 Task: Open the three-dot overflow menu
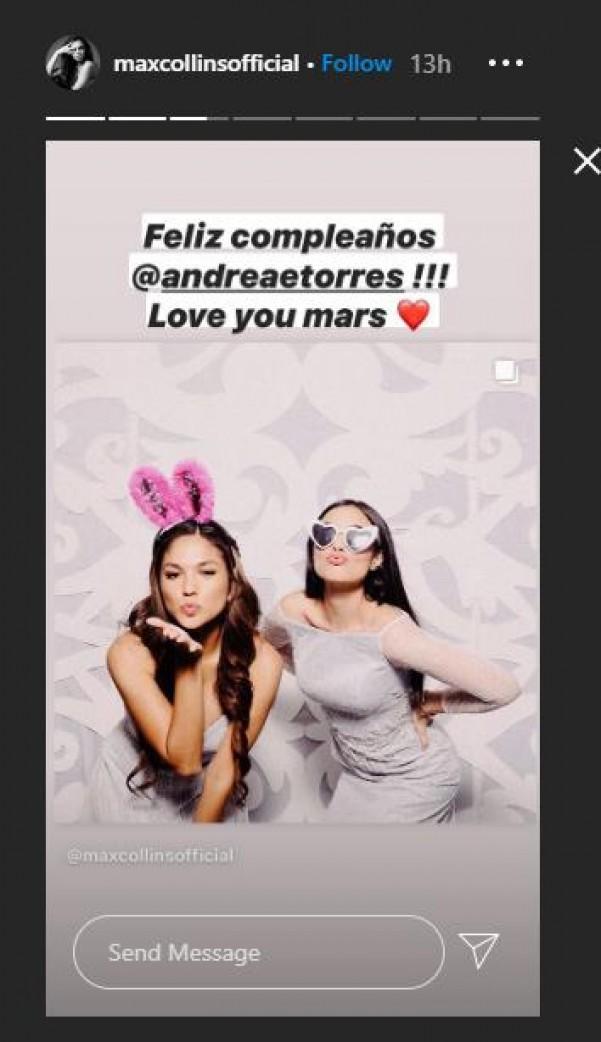[x=505, y=64]
